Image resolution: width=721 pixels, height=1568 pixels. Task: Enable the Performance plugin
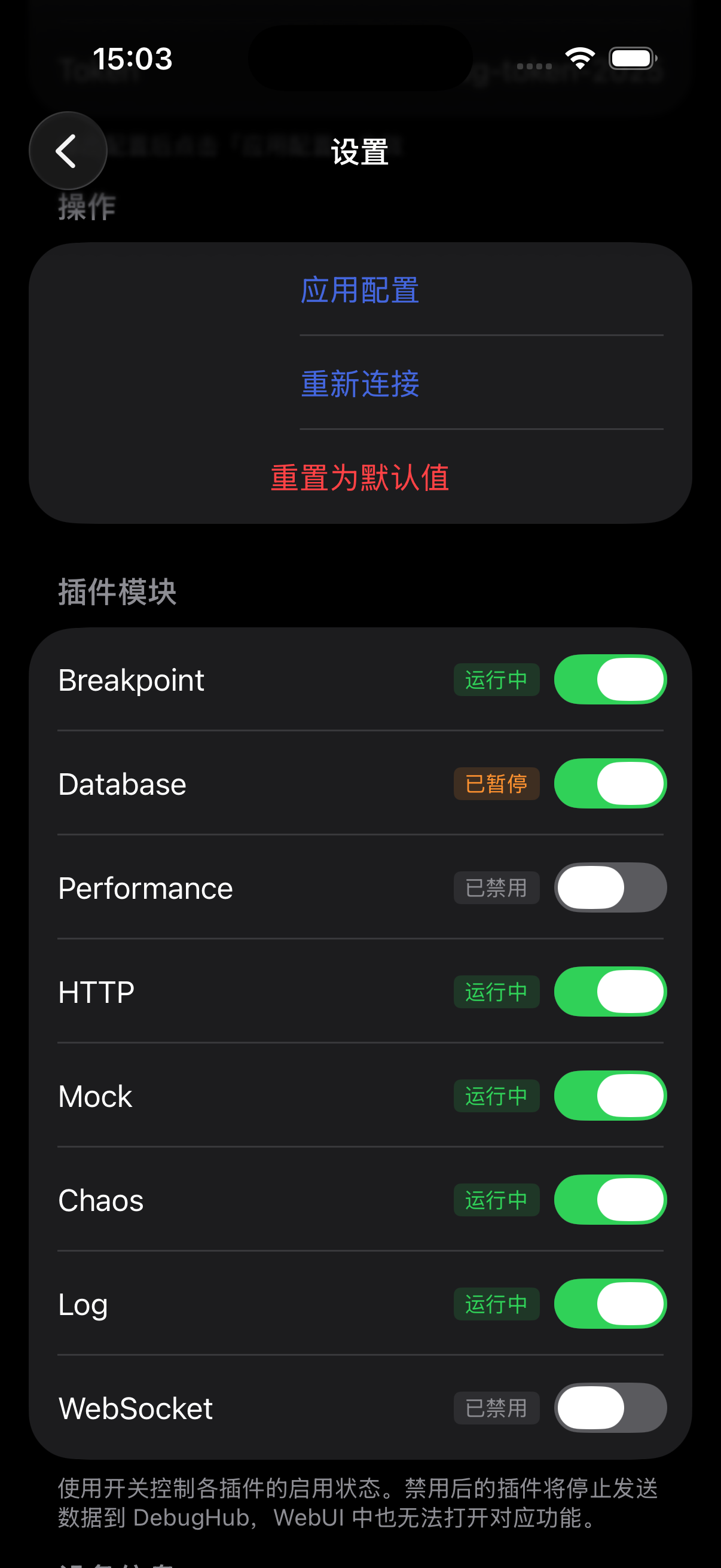(610, 888)
